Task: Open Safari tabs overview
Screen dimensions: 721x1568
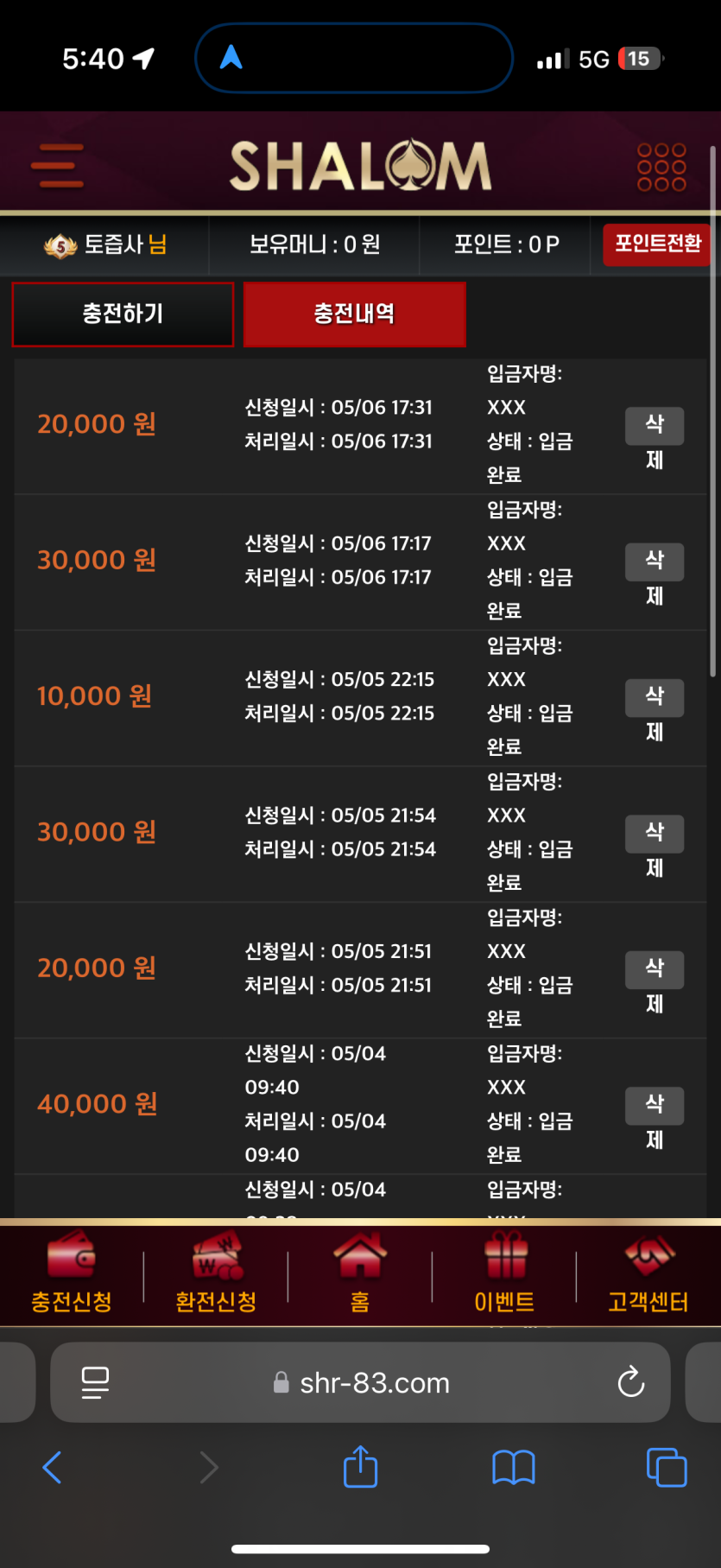Action: (x=667, y=1467)
